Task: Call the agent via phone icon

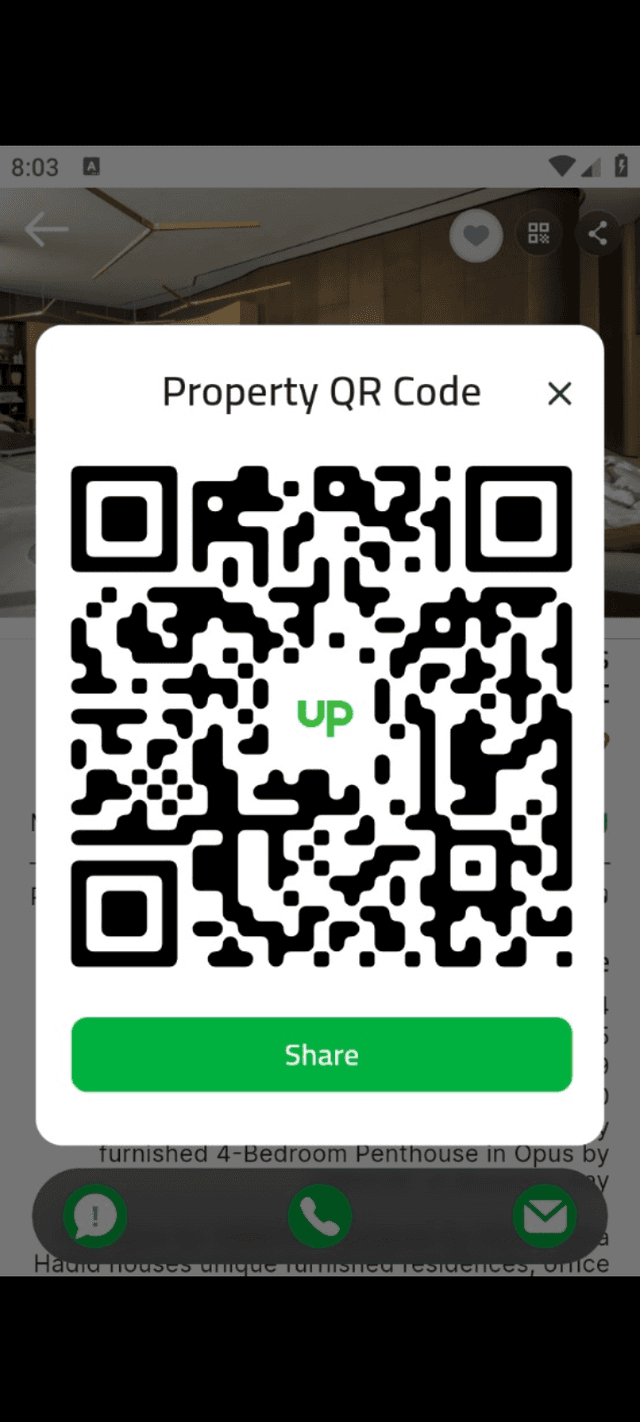Action: pos(320,1216)
